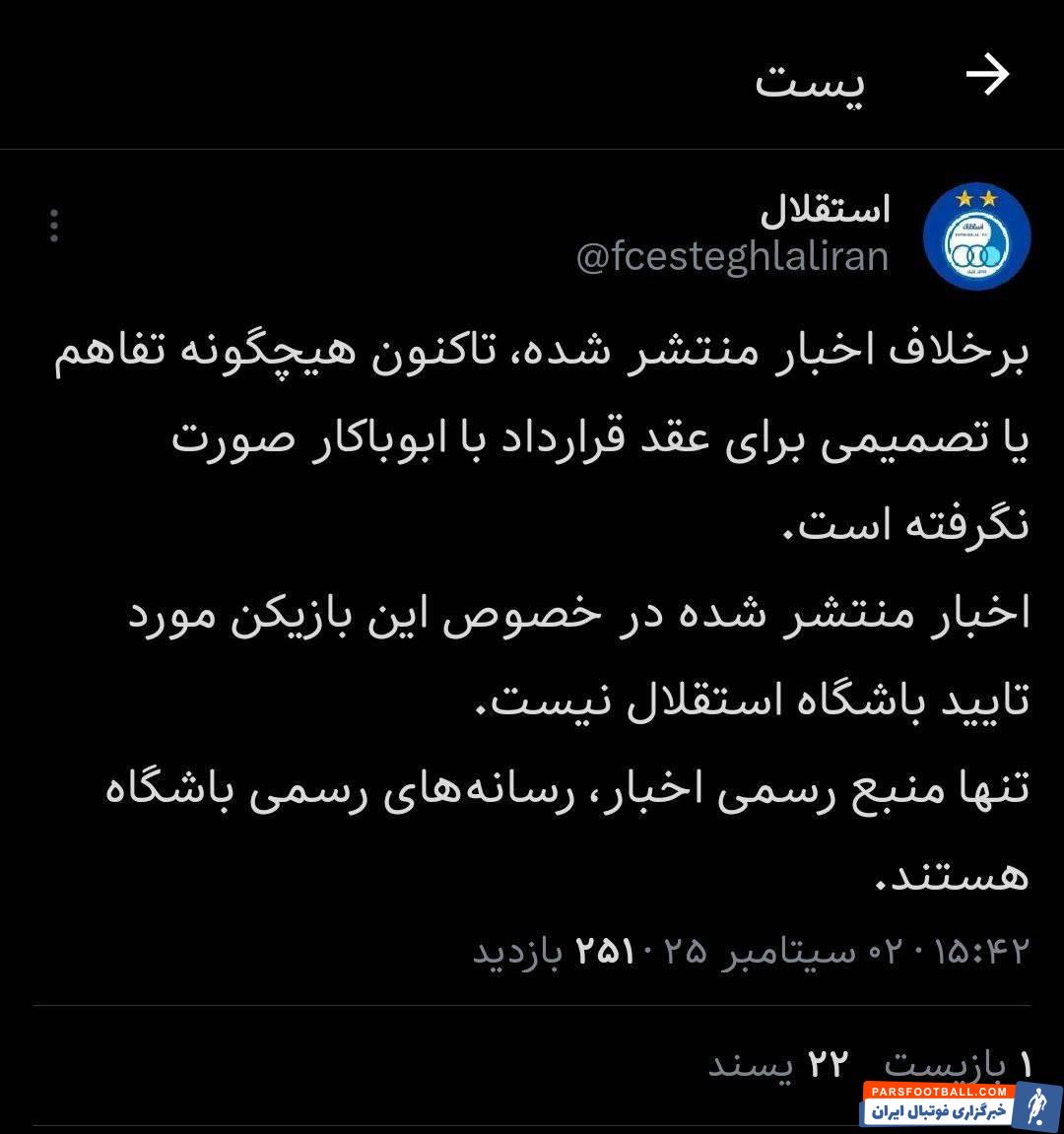Click the red Parsfootball logo banner
1064x1134 pixels.
[936, 1092]
